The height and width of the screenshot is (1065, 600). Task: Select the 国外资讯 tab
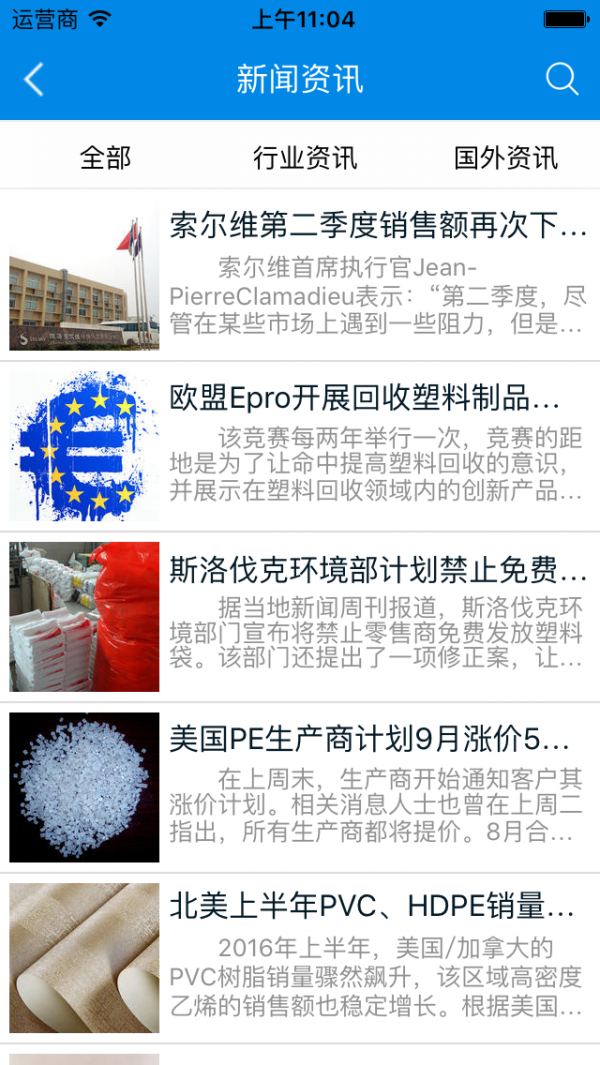point(506,158)
